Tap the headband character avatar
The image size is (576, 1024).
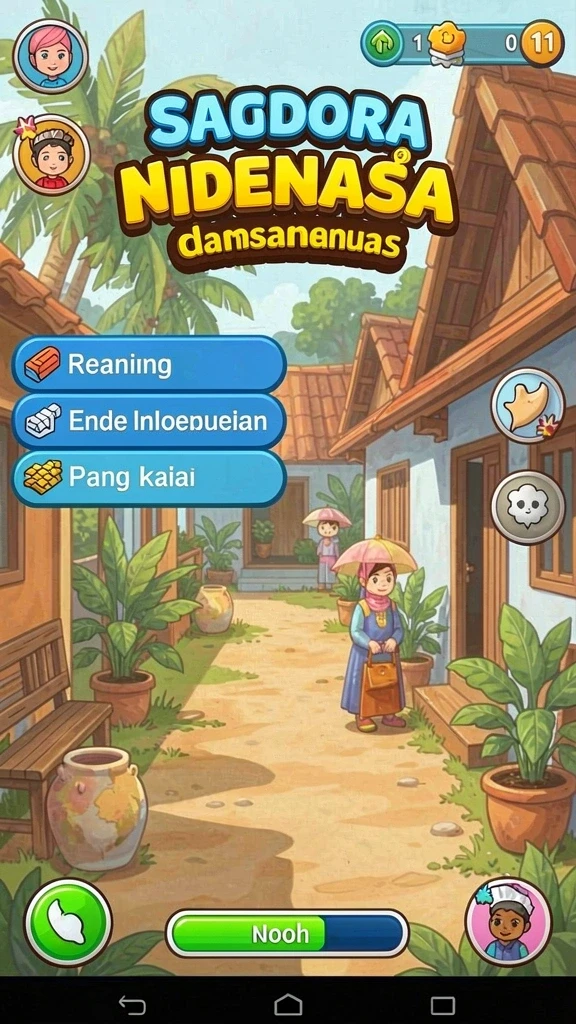pos(52,155)
